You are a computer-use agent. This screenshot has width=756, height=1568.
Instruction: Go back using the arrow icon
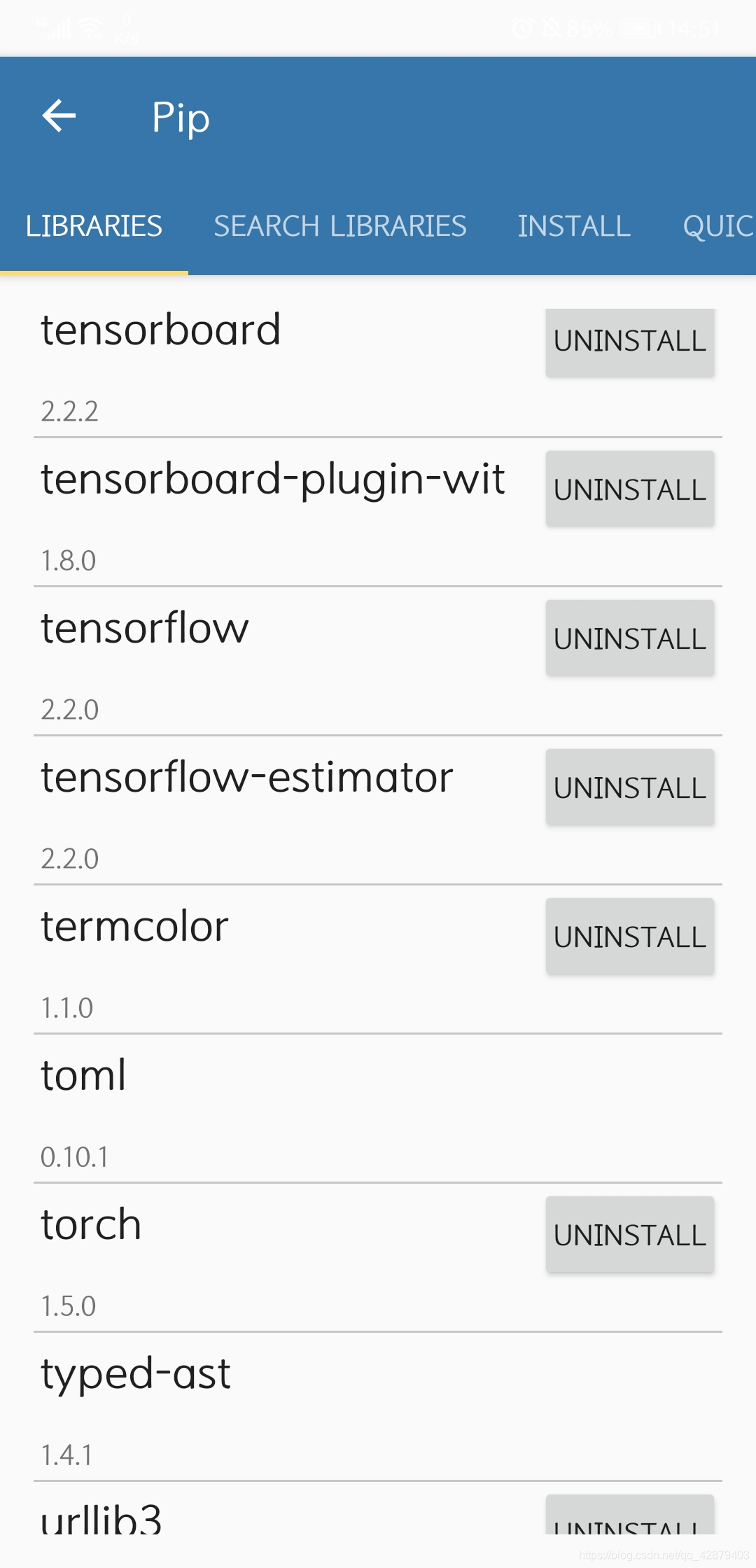(59, 116)
